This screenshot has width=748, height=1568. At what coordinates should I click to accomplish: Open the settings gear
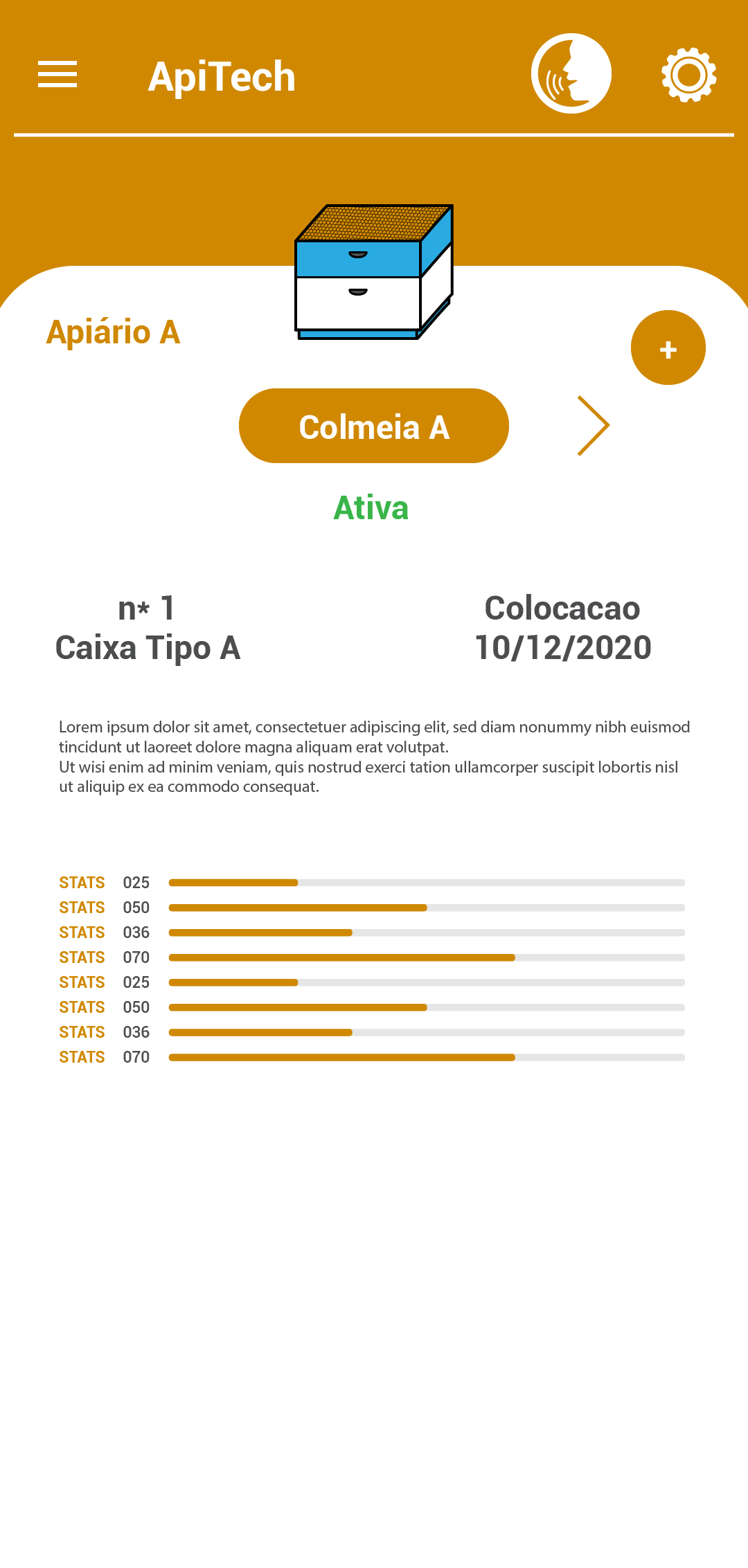pos(688,75)
